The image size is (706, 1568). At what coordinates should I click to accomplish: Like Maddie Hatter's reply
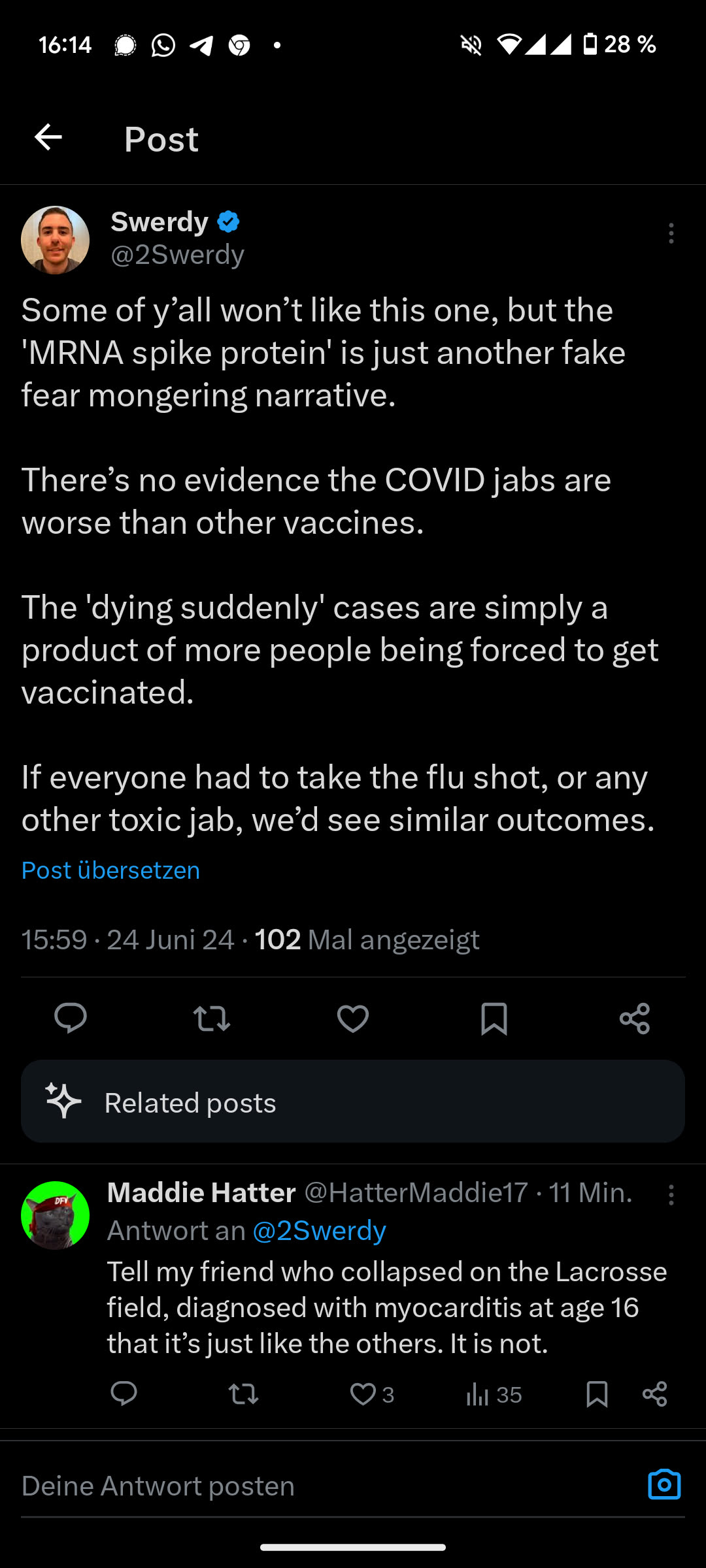[x=363, y=1394]
